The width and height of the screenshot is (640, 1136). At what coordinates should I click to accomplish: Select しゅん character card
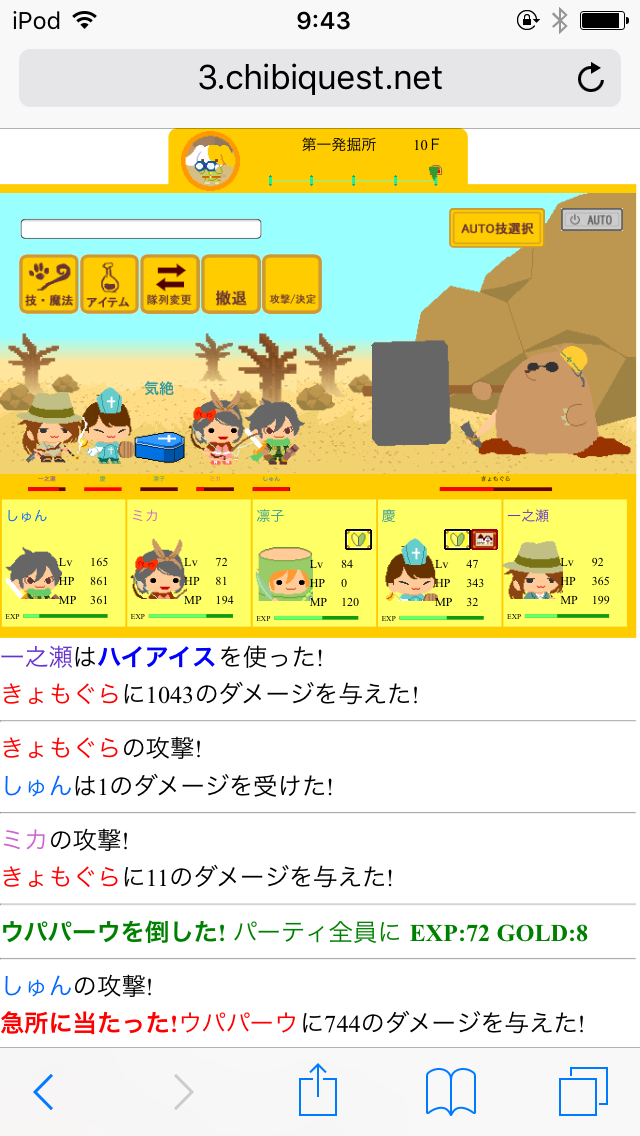(64, 563)
